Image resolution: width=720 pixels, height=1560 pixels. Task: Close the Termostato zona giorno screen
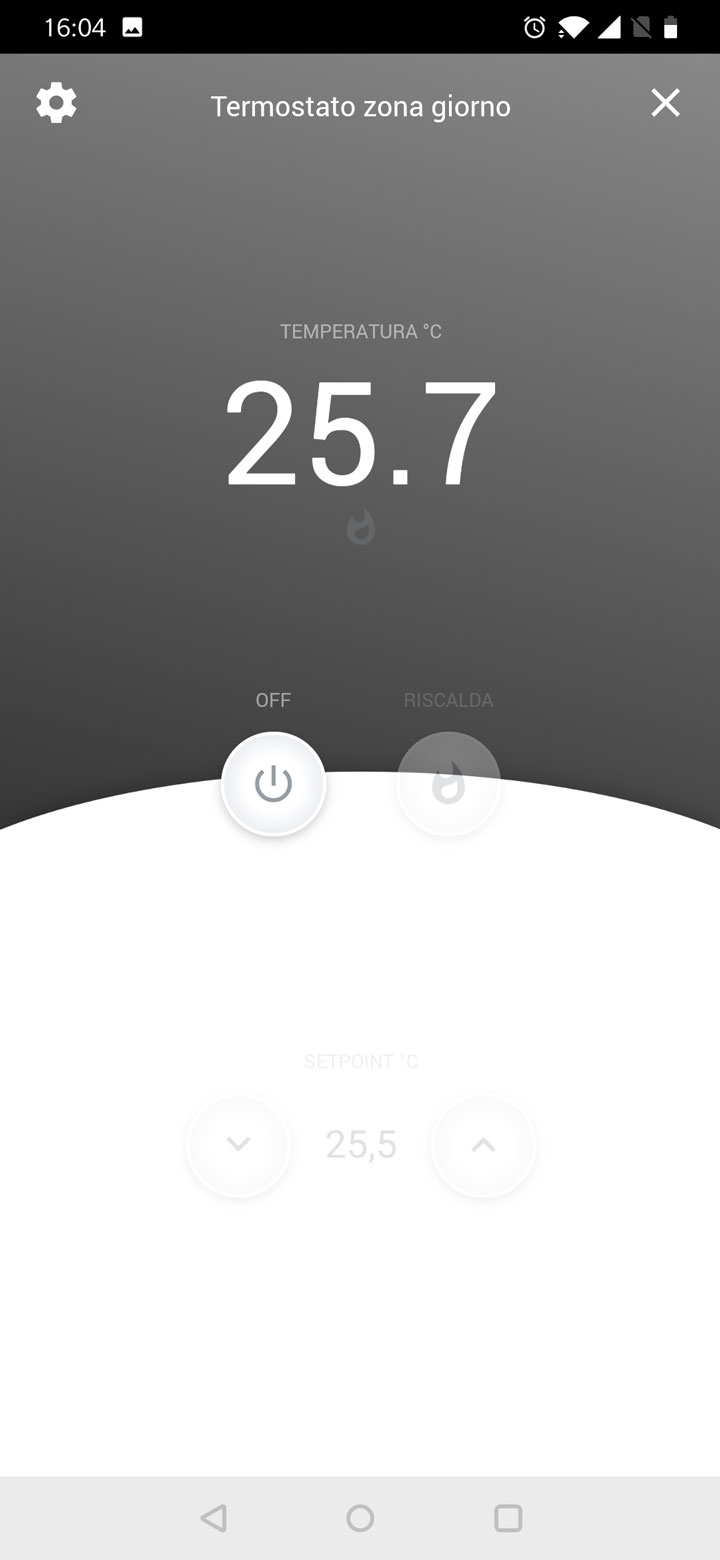(x=665, y=103)
